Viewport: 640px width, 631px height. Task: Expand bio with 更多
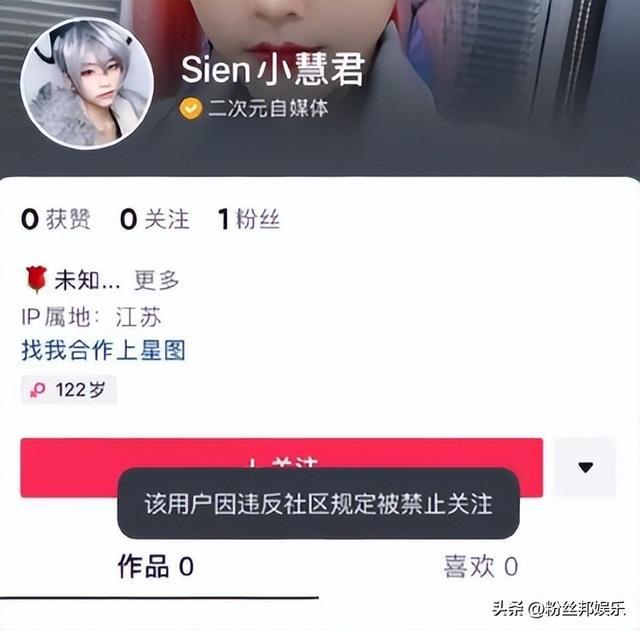point(157,280)
